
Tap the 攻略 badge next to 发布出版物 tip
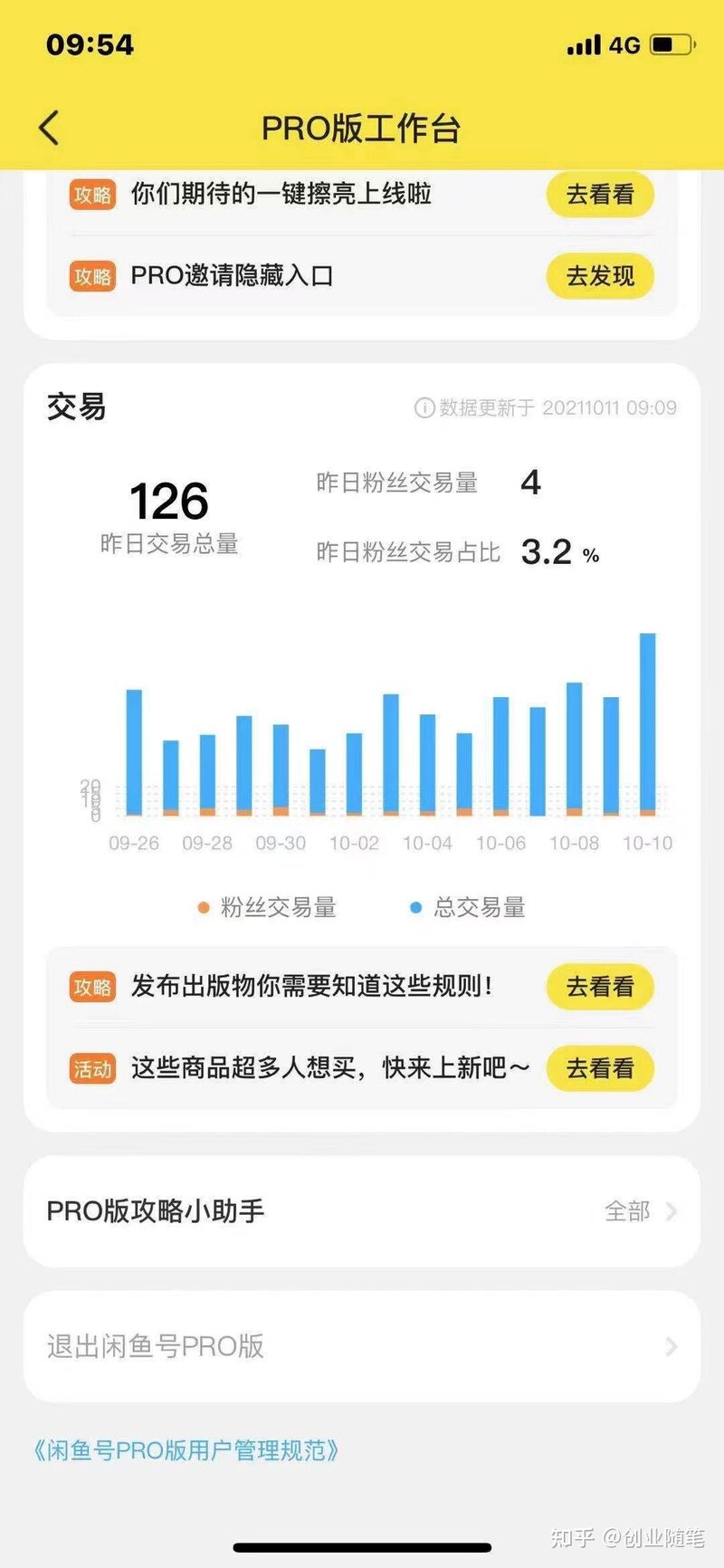pyautogui.click(x=91, y=988)
